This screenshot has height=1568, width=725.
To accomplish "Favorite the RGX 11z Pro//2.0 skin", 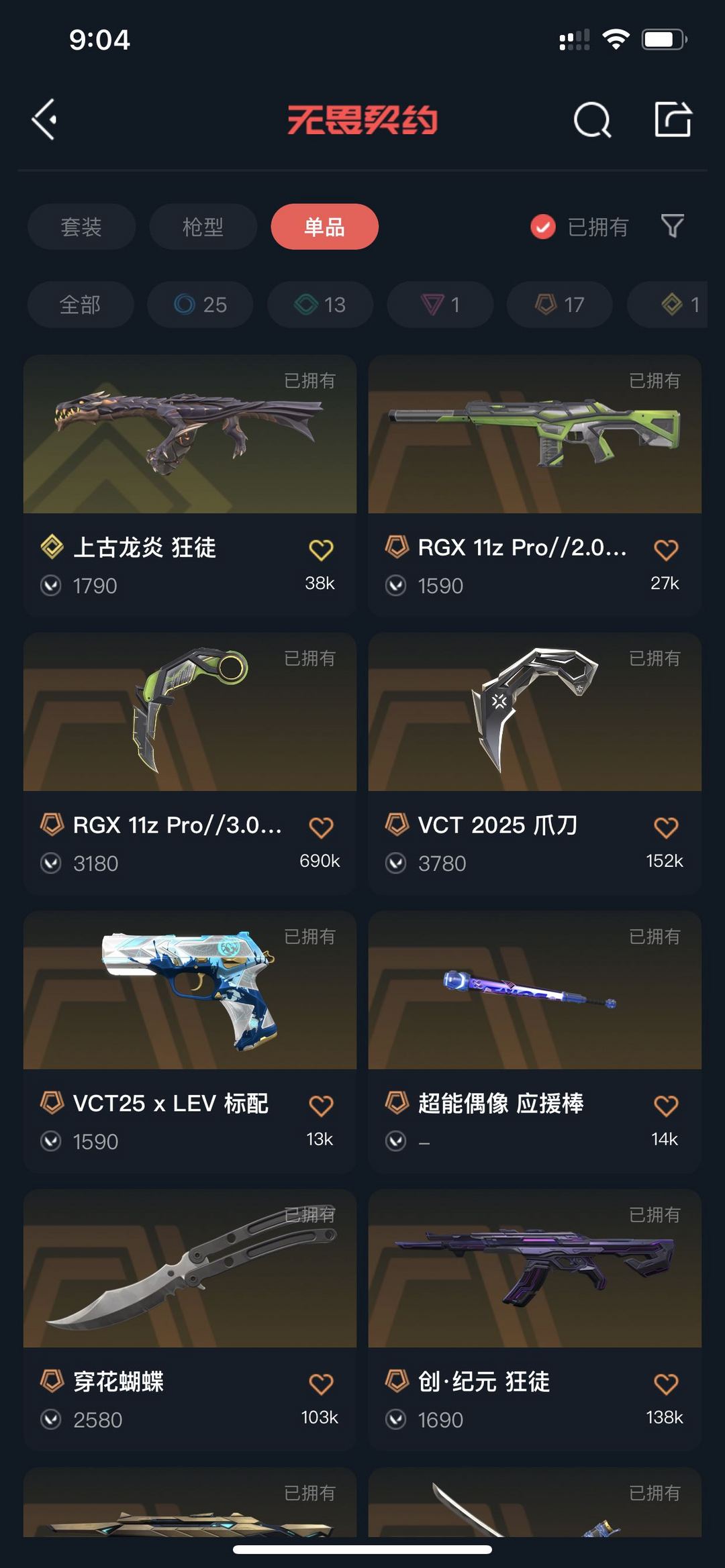I will (x=666, y=550).
